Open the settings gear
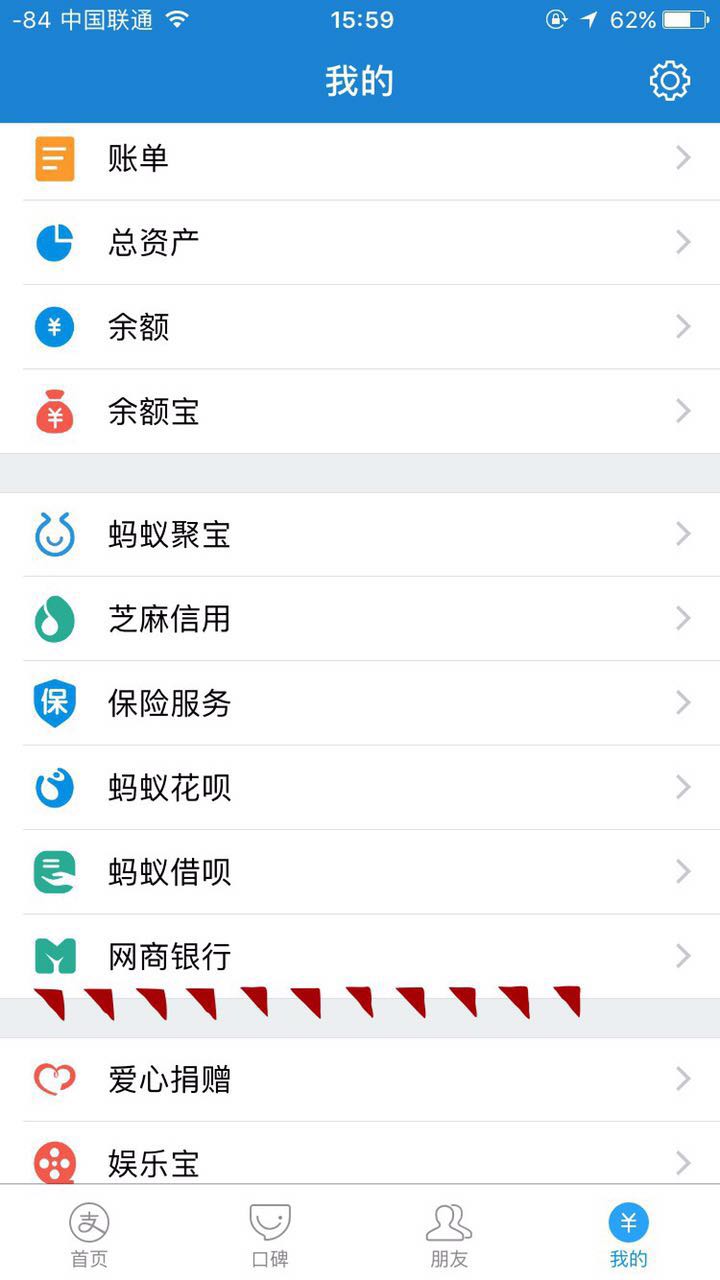 pyautogui.click(x=670, y=80)
